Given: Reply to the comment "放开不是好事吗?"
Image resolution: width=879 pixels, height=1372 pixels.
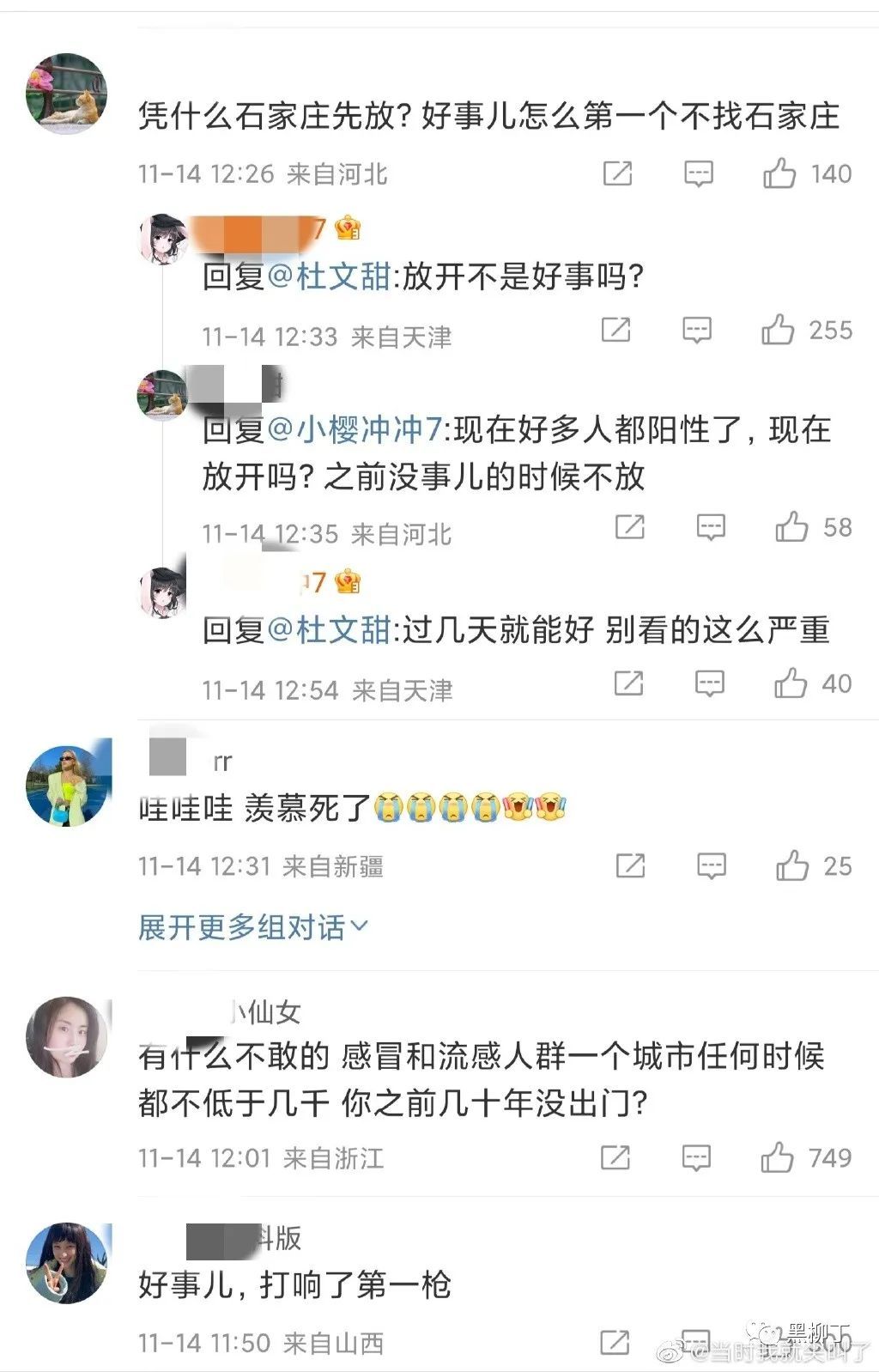Looking at the screenshot, I should 696,331.
